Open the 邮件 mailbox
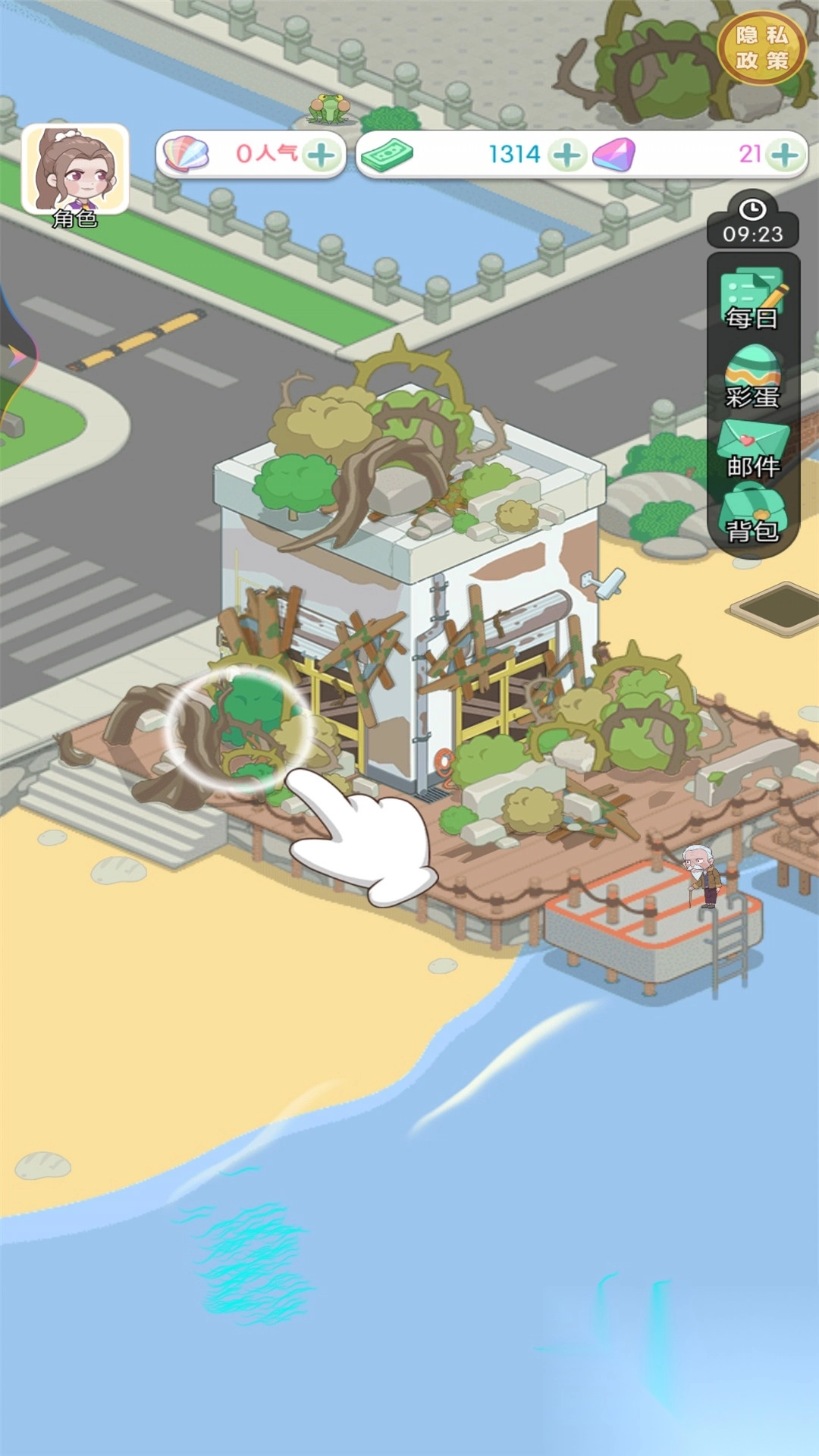Viewport: 819px width, 1456px height. (752, 450)
